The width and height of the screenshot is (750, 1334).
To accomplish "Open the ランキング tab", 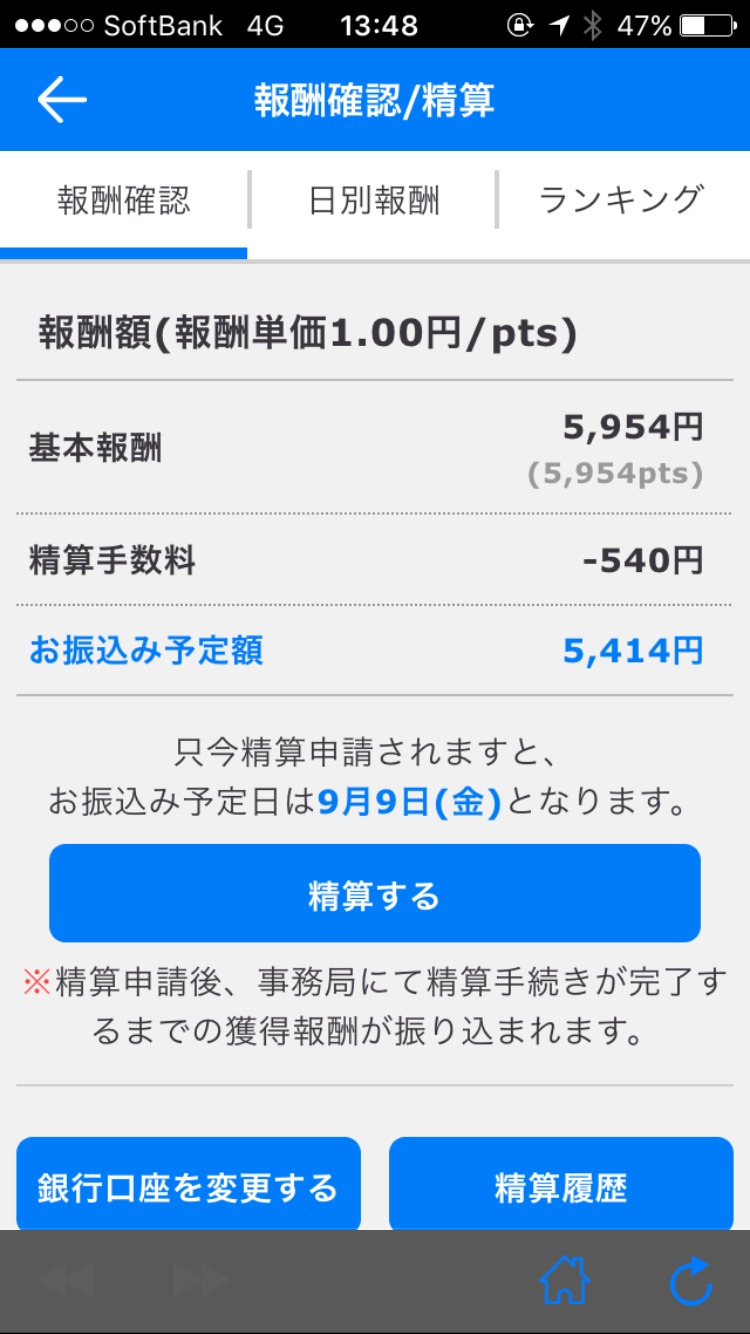I will [622, 201].
